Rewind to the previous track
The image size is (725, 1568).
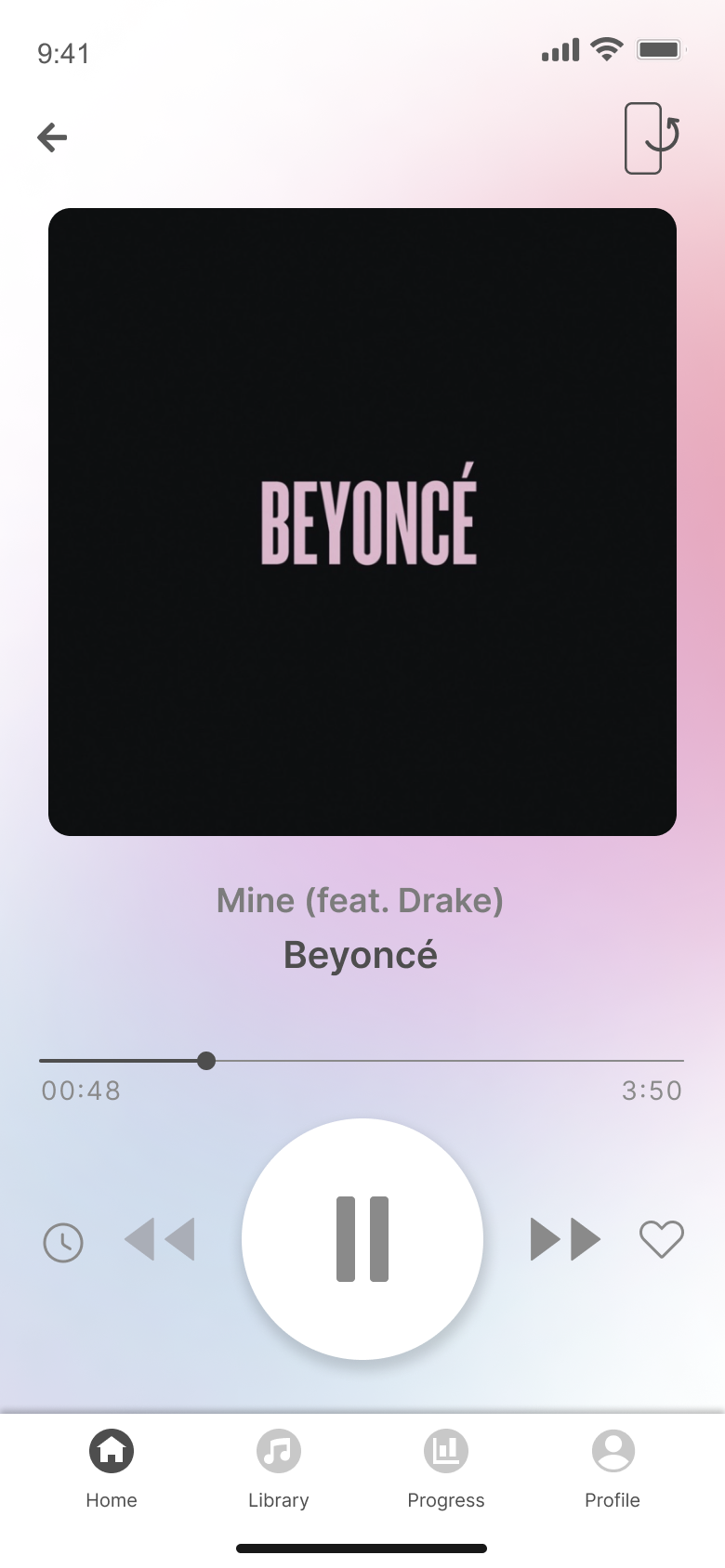(x=160, y=1239)
